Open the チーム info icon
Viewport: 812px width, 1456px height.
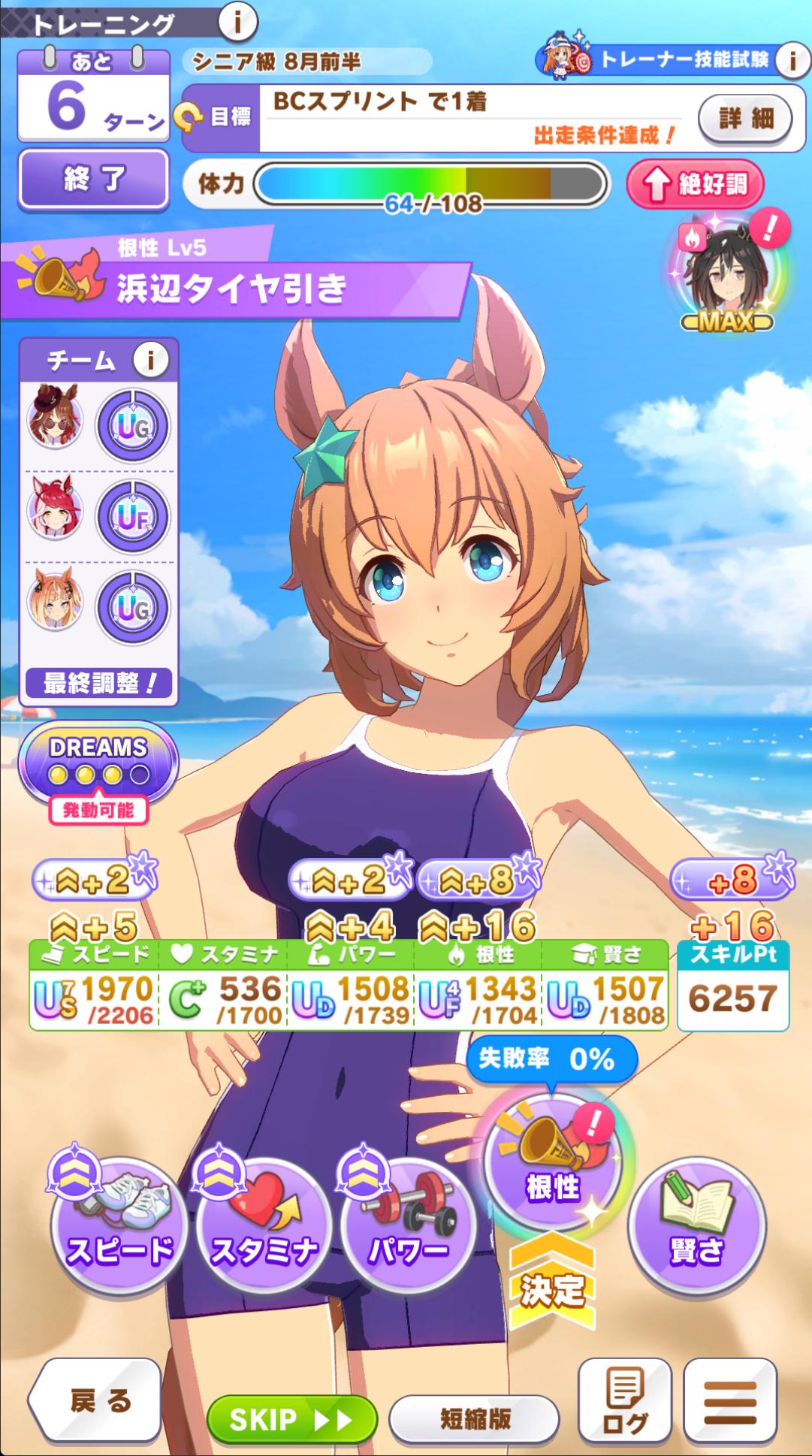point(150,361)
